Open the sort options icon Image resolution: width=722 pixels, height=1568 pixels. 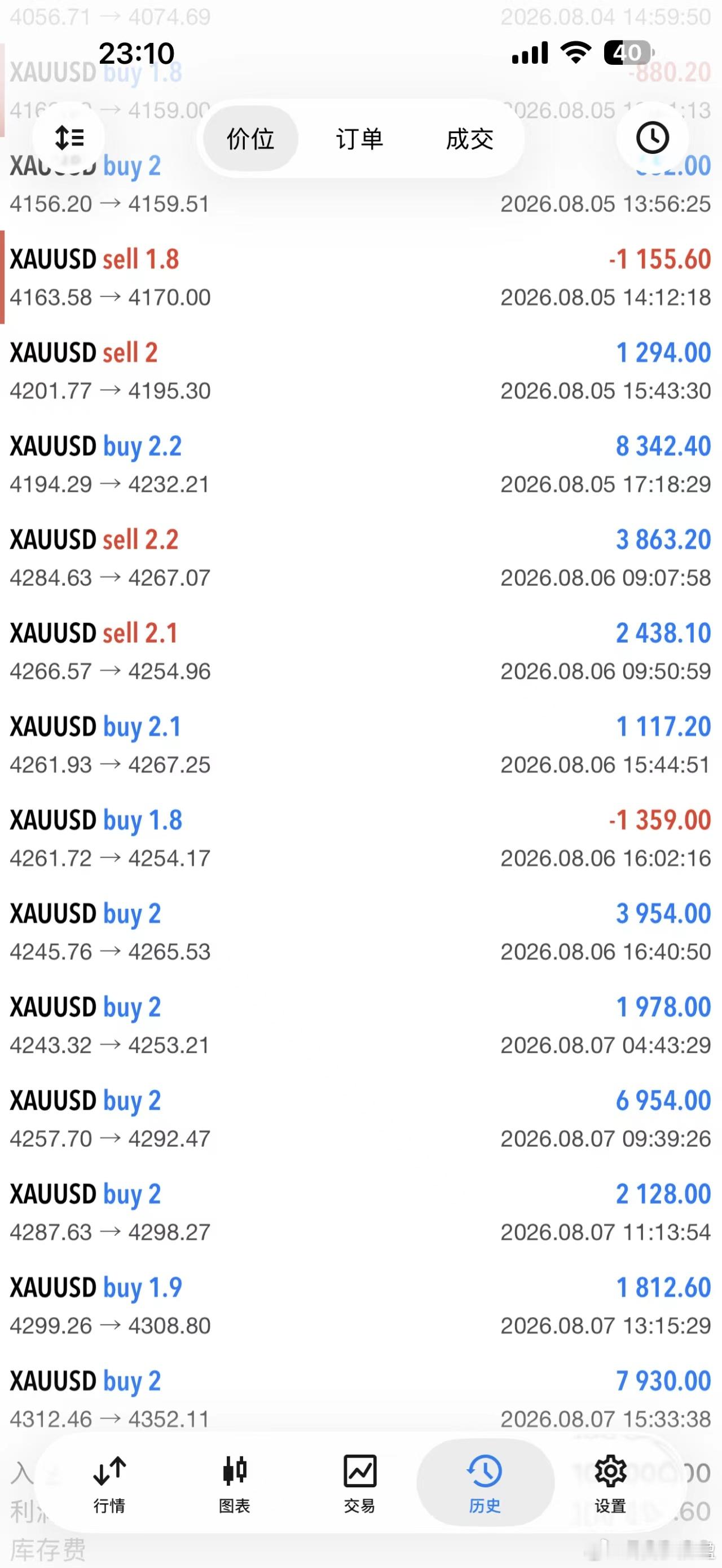click(x=69, y=138)
